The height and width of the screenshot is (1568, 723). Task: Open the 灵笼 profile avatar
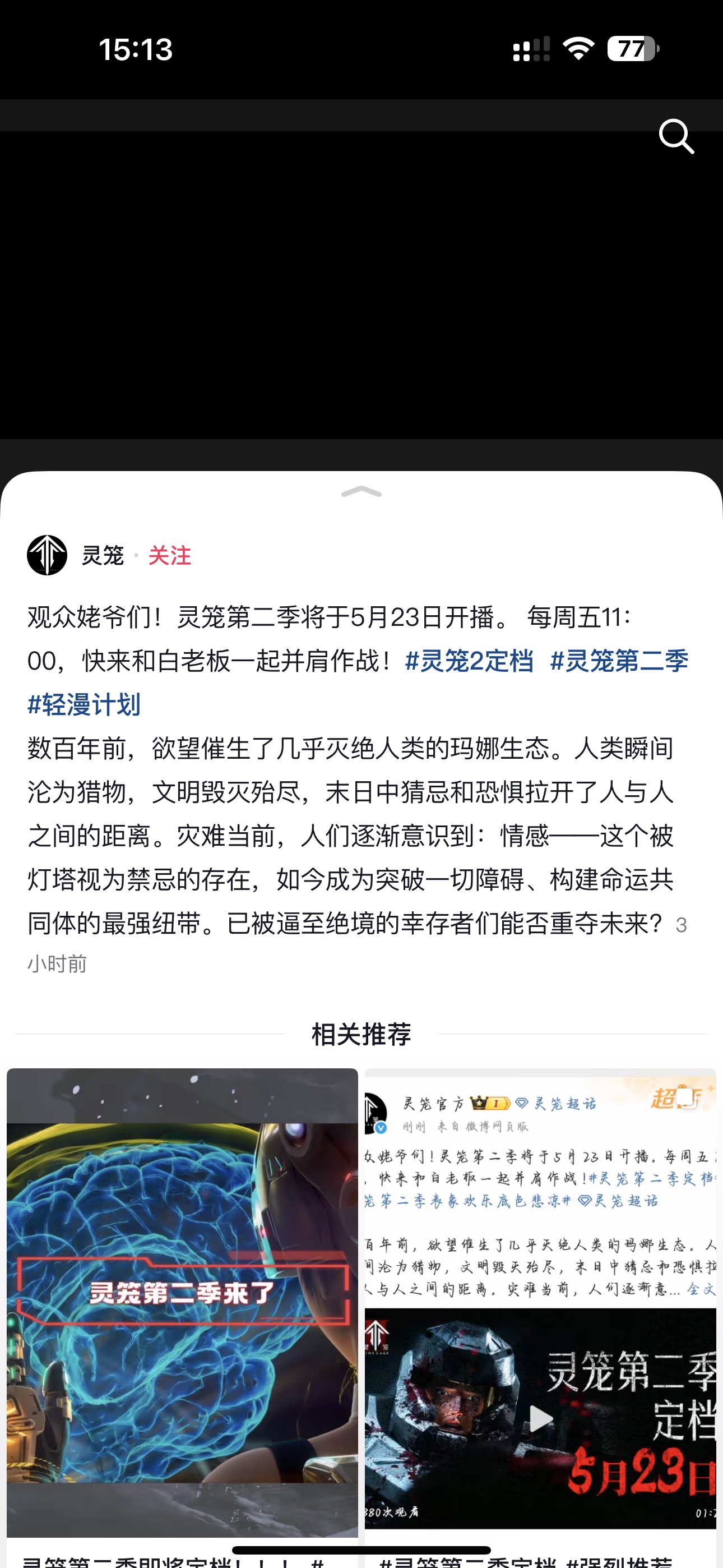(47, 555)
